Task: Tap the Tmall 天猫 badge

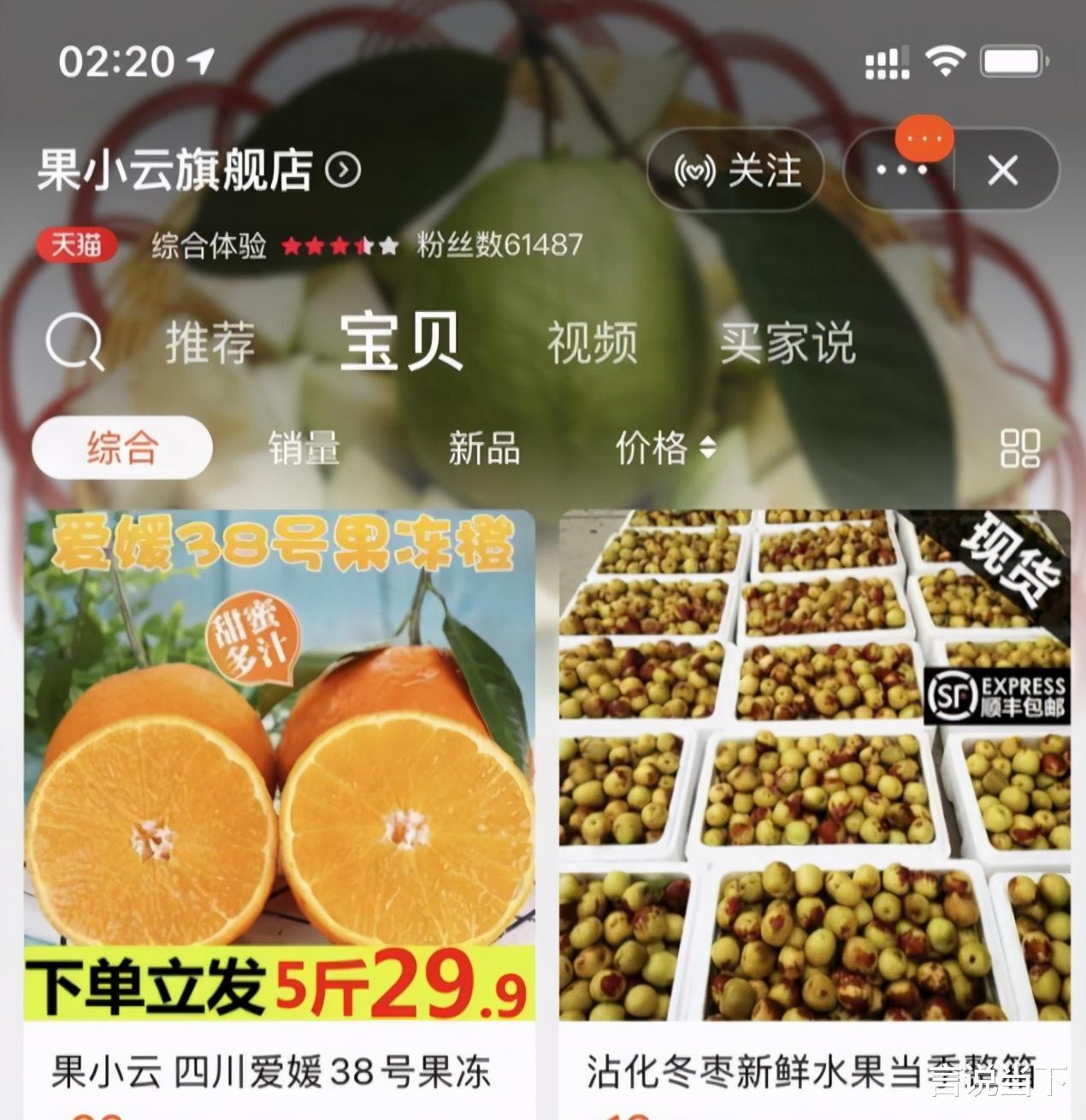Action: pyautogui.click(x=72, y=245)
